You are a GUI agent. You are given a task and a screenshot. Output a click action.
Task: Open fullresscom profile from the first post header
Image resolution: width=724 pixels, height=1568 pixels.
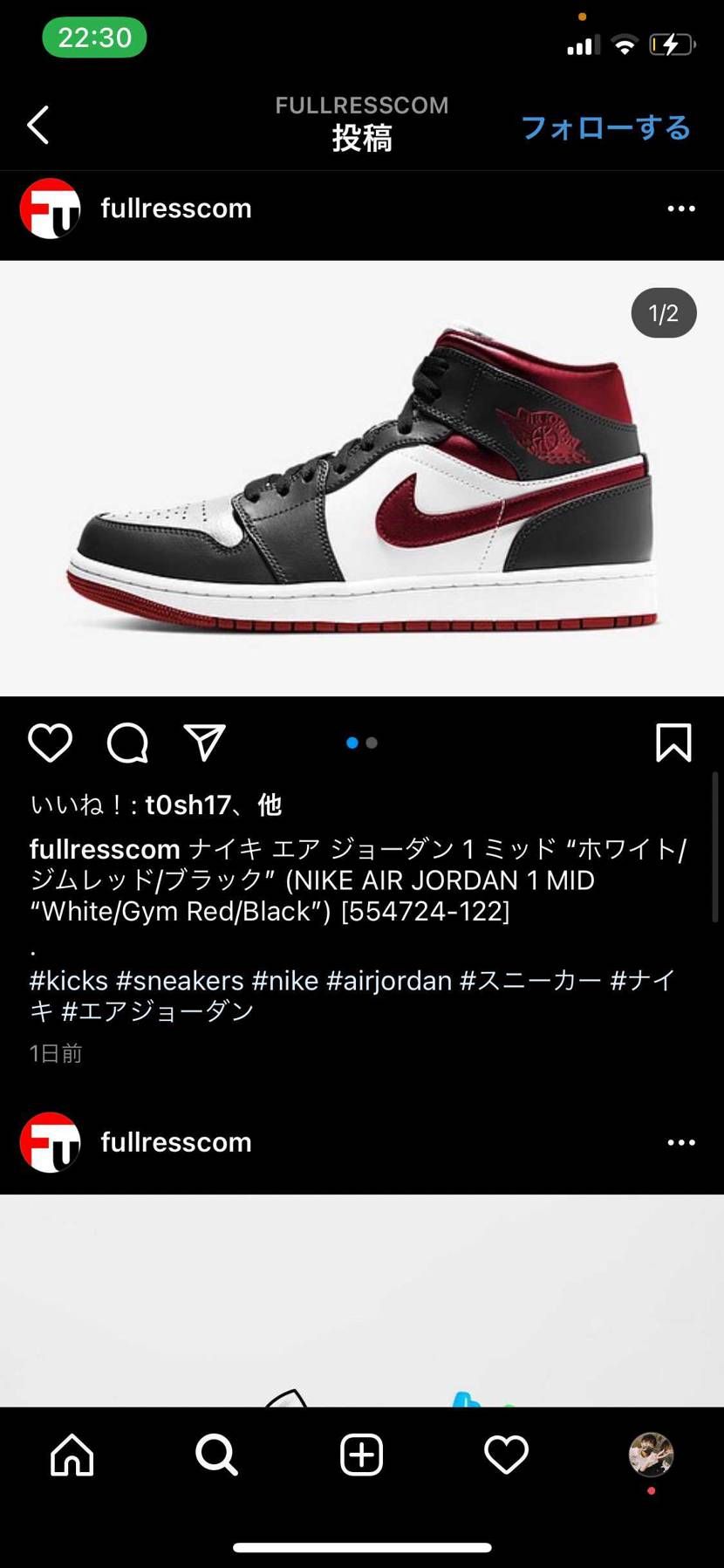click(x=175, y=209)
